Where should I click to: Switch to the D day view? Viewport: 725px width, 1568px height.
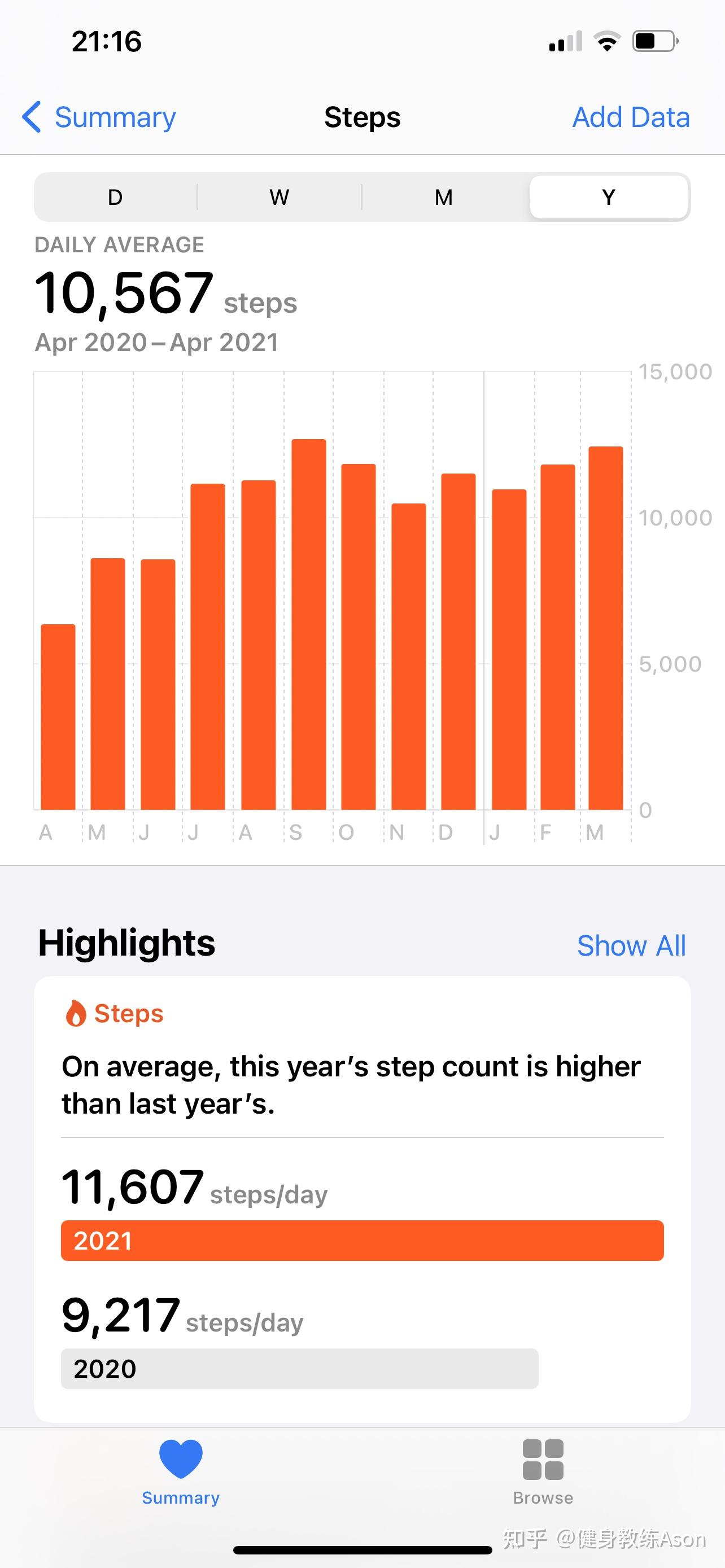click(115, 197)
